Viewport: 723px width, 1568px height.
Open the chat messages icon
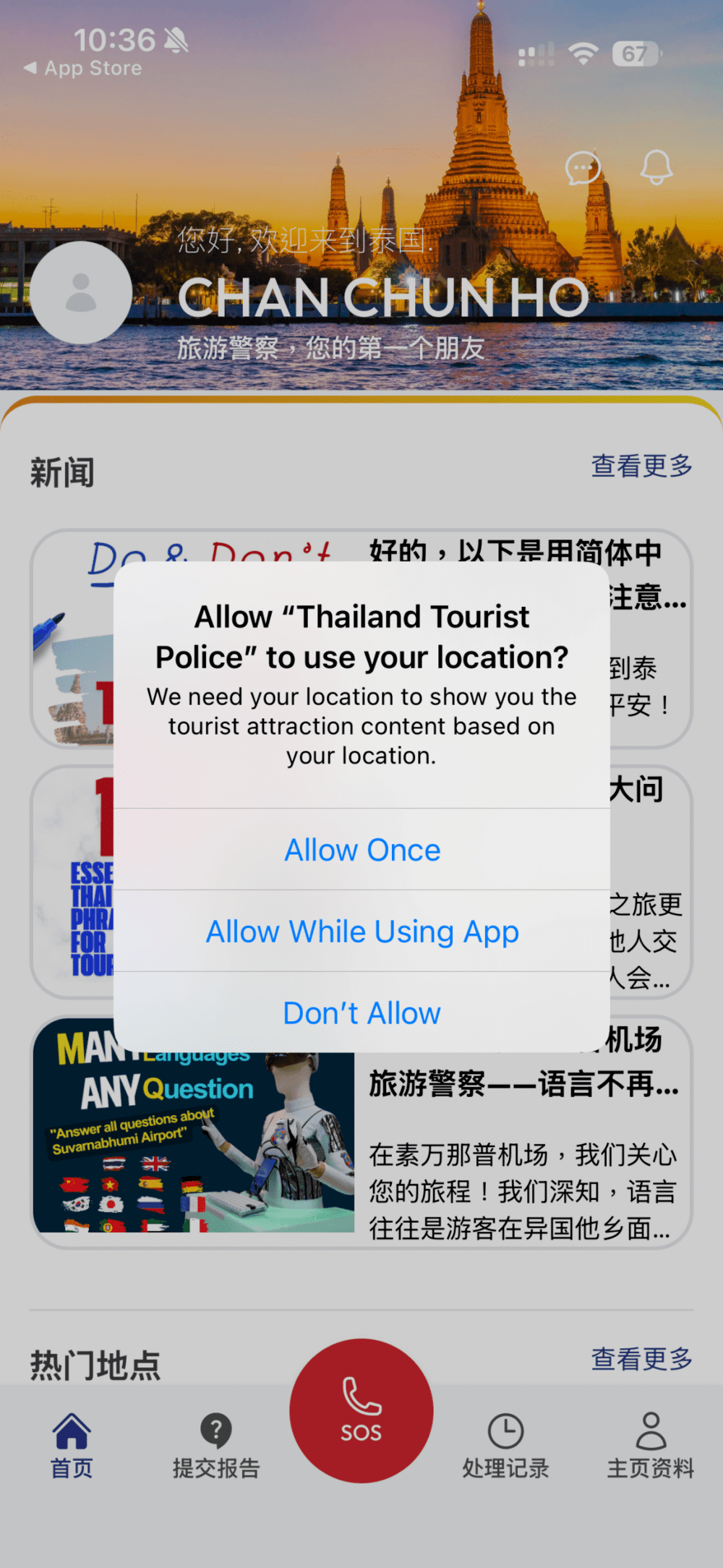point(583,168)
